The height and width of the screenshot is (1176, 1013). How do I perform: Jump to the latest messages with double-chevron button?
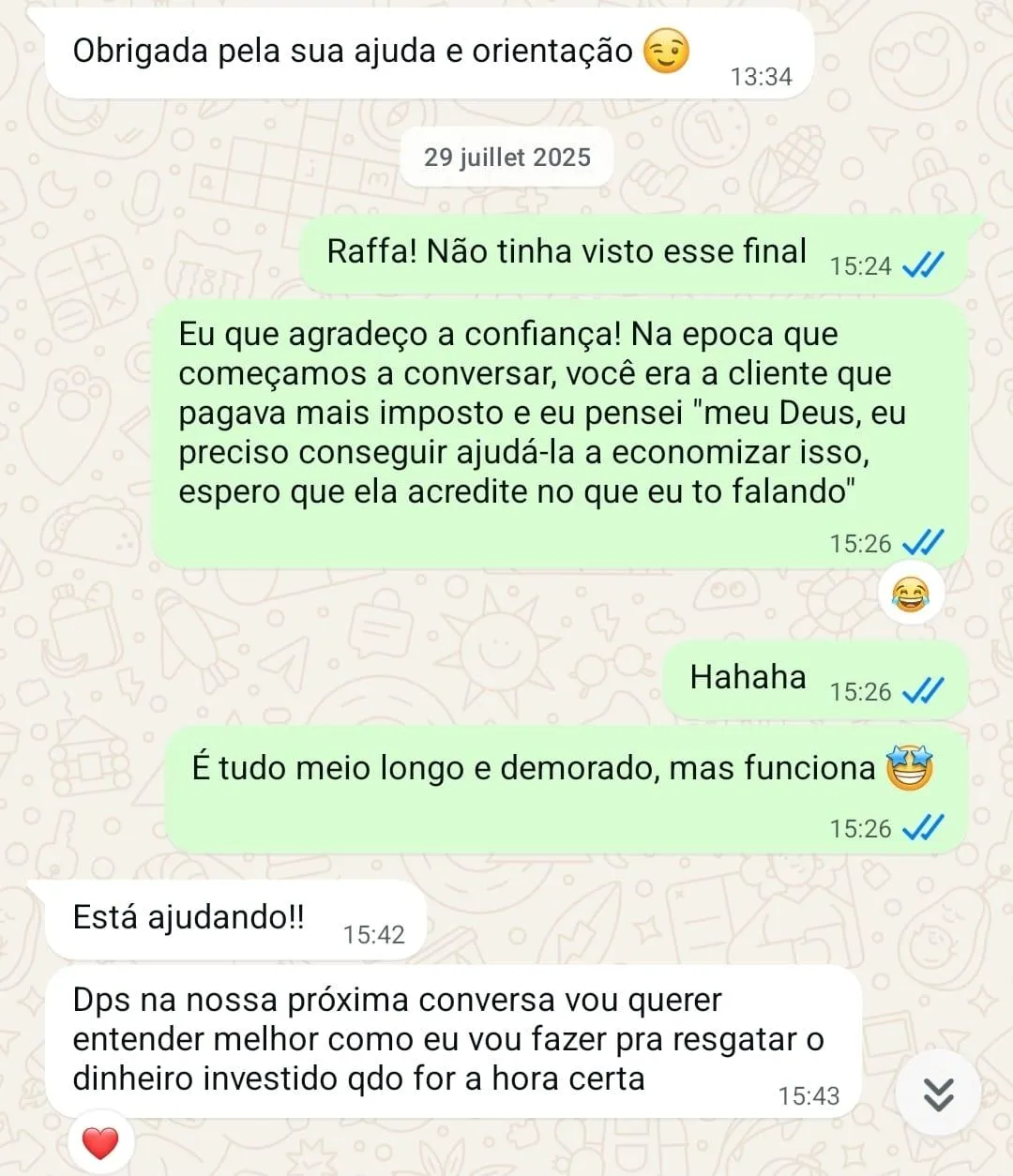tap(938, 1093)
